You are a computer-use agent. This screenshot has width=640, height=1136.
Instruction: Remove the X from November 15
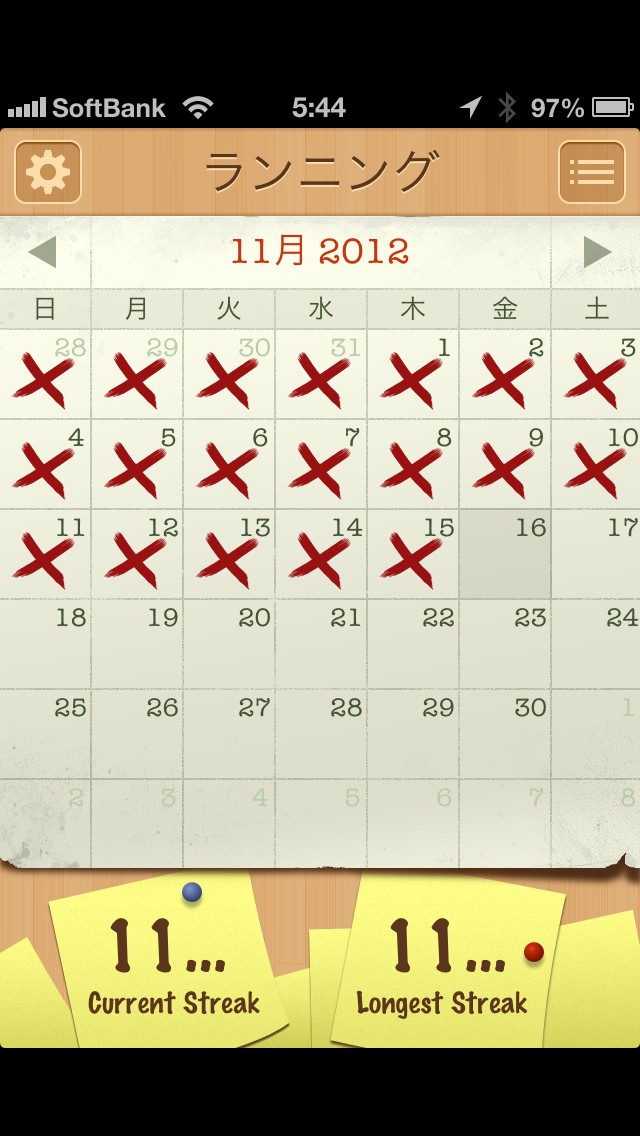tap(413, 555)
